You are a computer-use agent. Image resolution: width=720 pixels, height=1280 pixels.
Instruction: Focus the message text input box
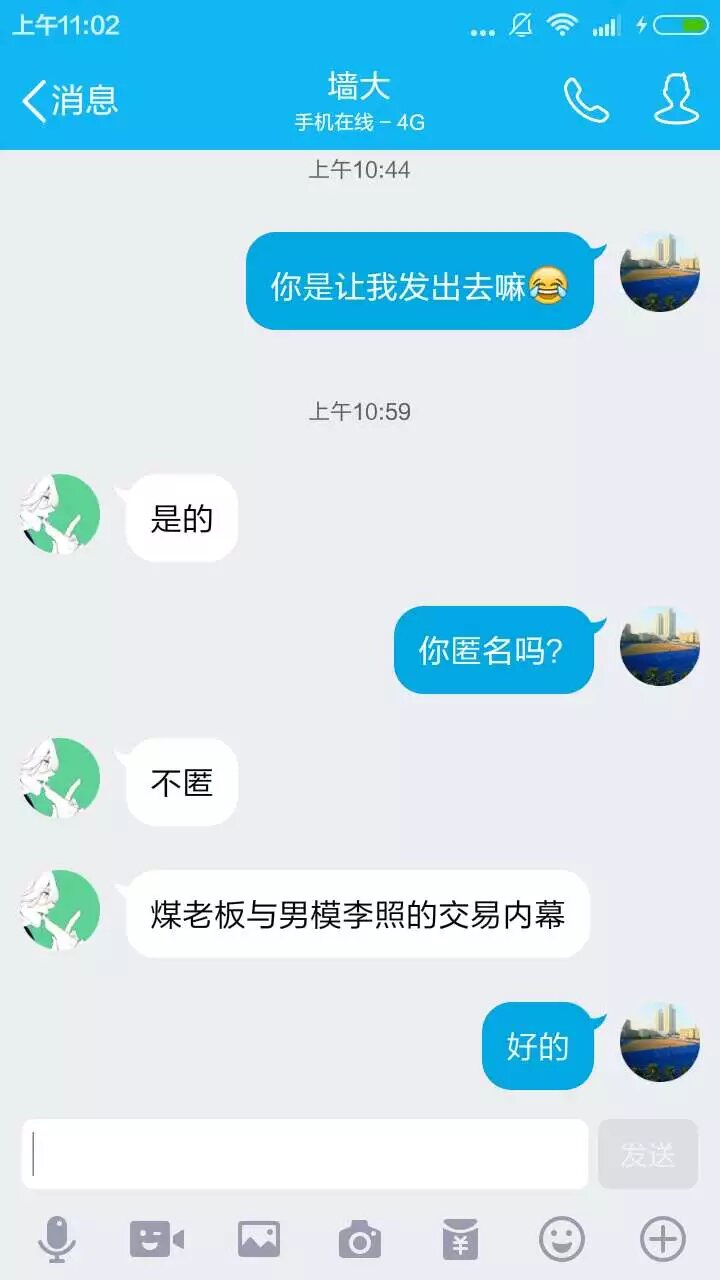tap(305, 1154)
